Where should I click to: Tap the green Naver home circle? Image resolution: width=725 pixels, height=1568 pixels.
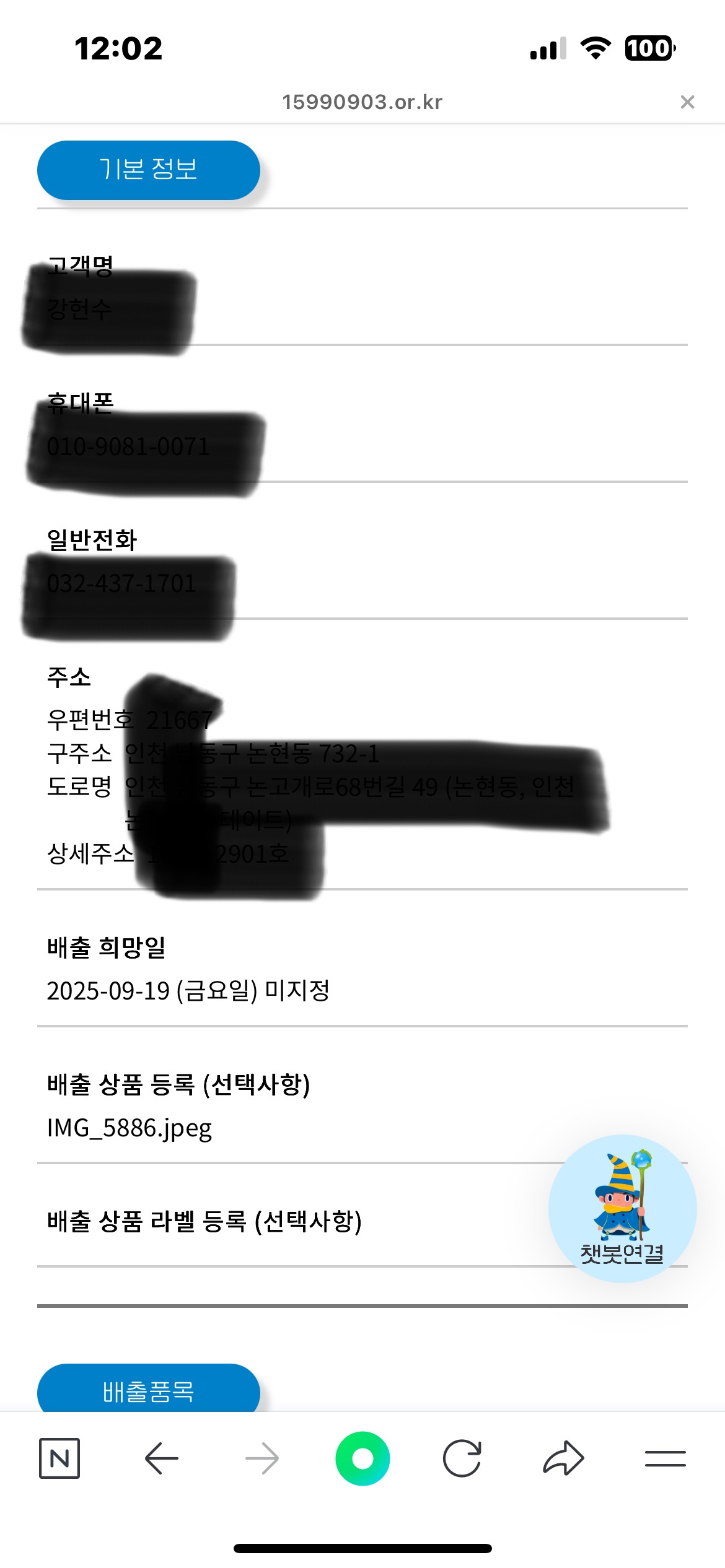362,1458
